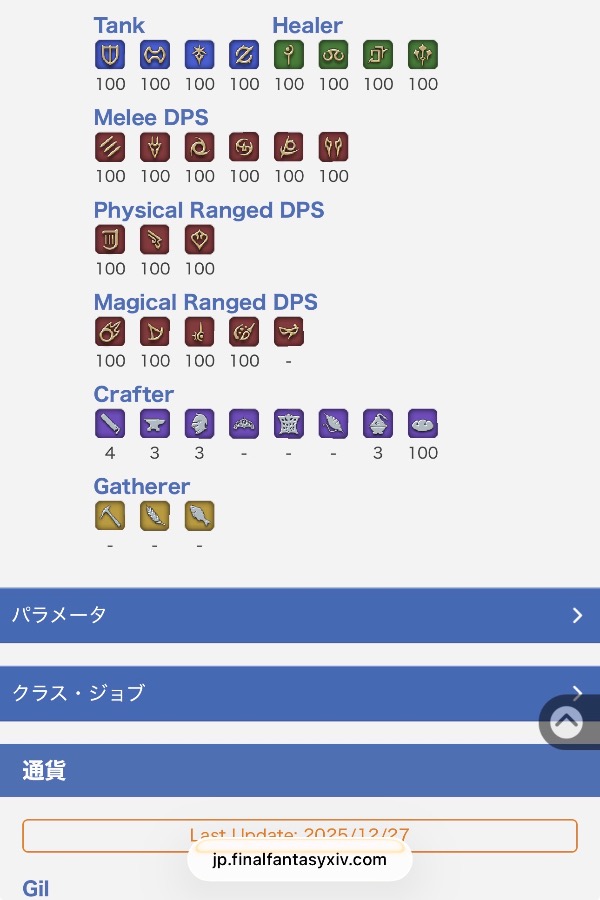Expand the パラメータ section
This screenshot has width=600, height=900.
tap(300, 615)
